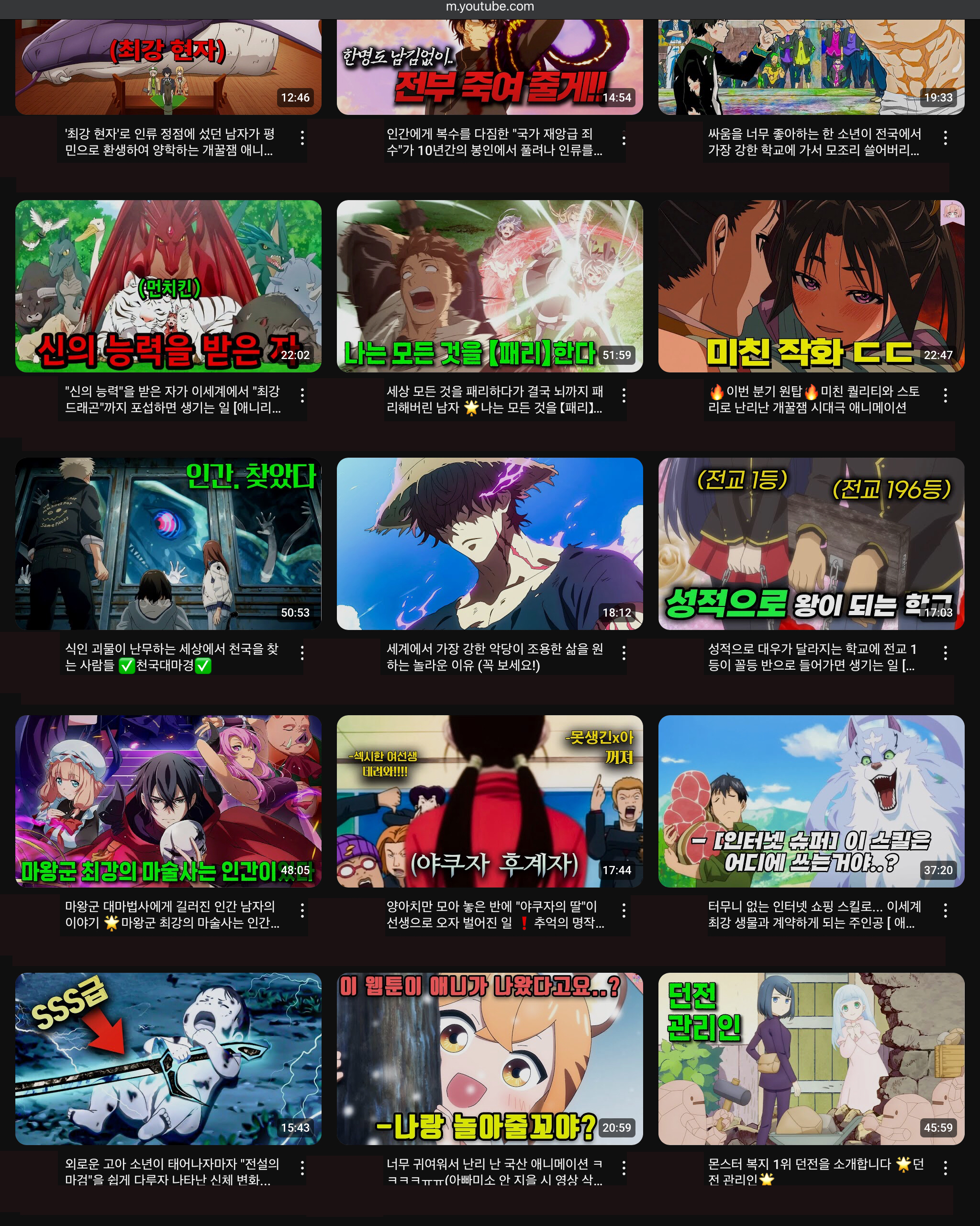Watch the 인간. 찾았다 50:53 video
Image resolution: width=980 pixels, height=1226 pixels.
168,544
